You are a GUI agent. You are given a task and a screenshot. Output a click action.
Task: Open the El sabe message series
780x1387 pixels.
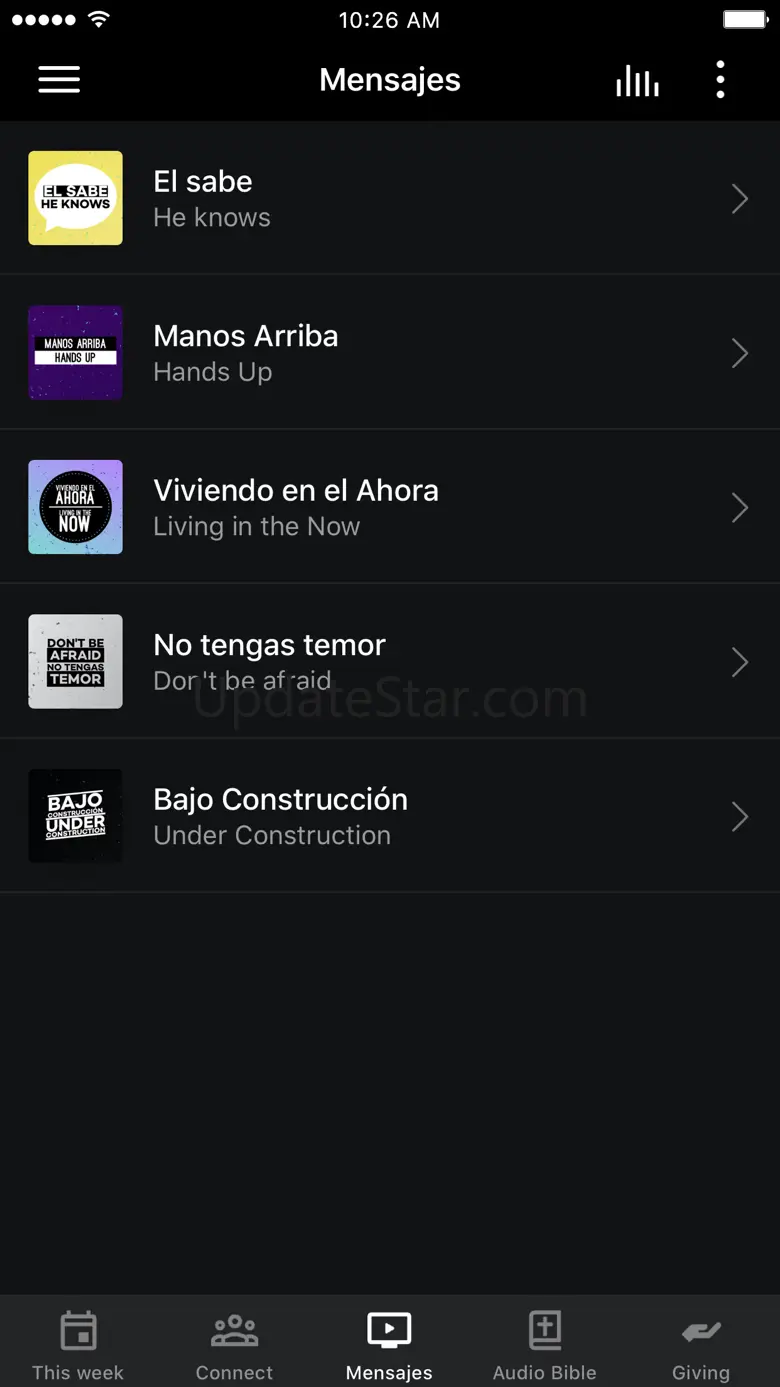pyautogui.click(x=389, y=198)
